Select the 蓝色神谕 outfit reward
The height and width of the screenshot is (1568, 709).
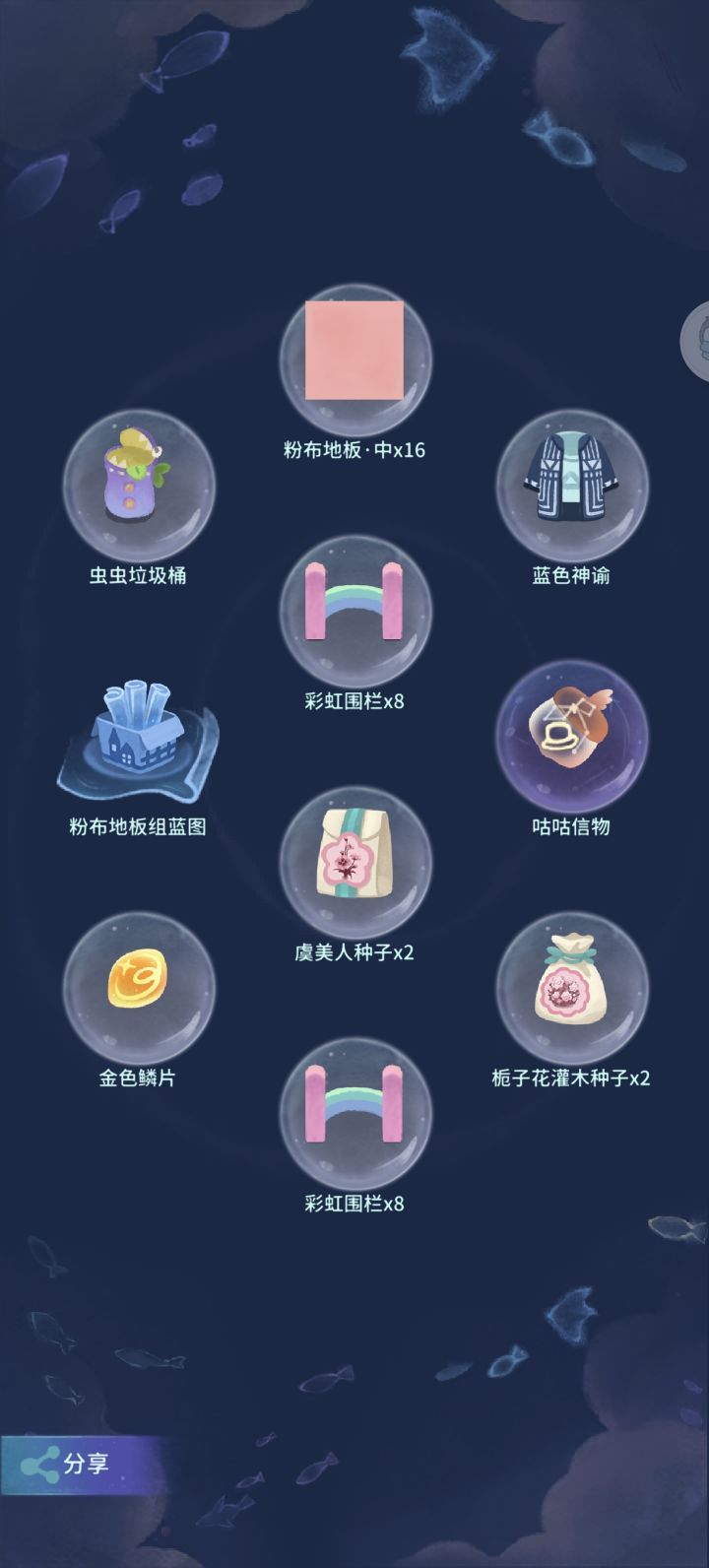[571, 486]
